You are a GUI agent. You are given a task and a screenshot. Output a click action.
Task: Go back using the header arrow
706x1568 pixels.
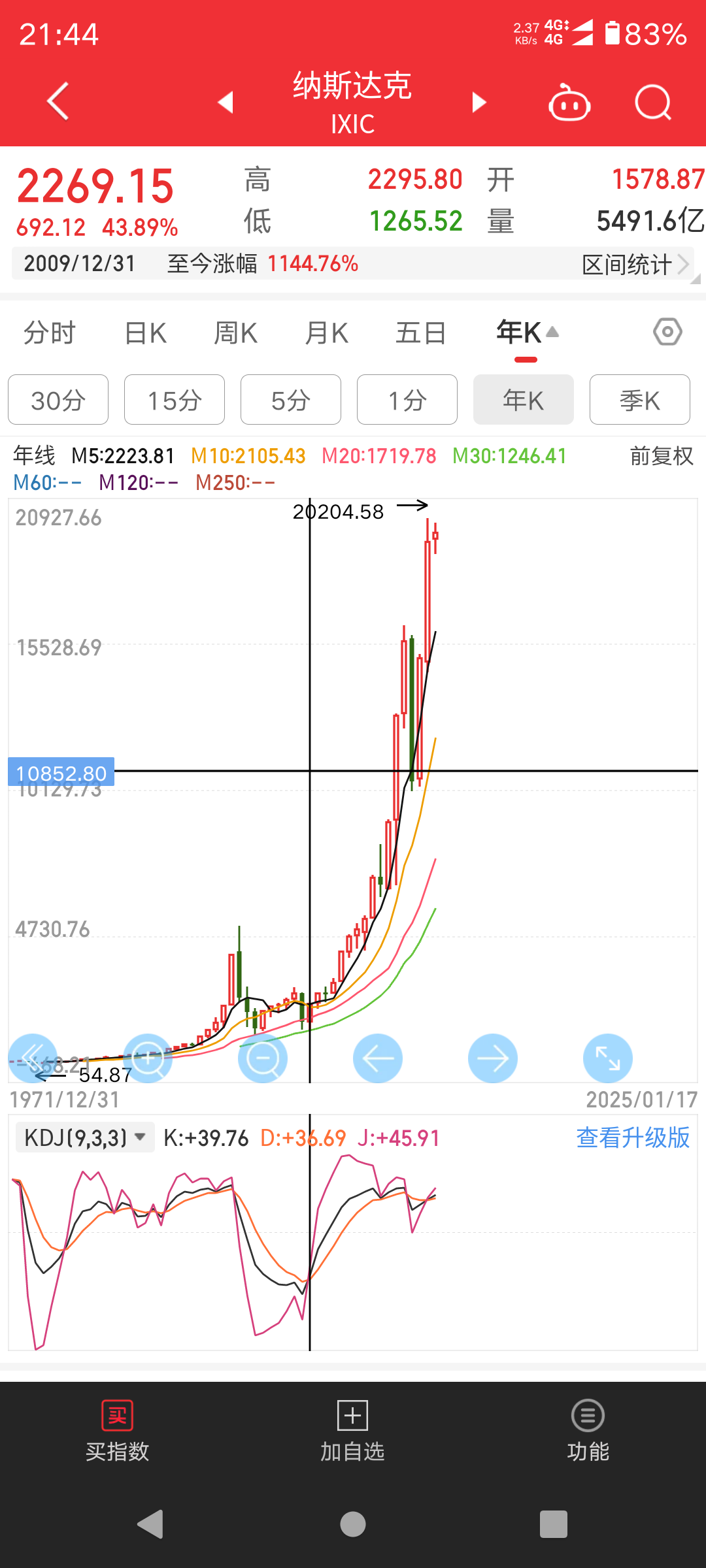point(58,101)
